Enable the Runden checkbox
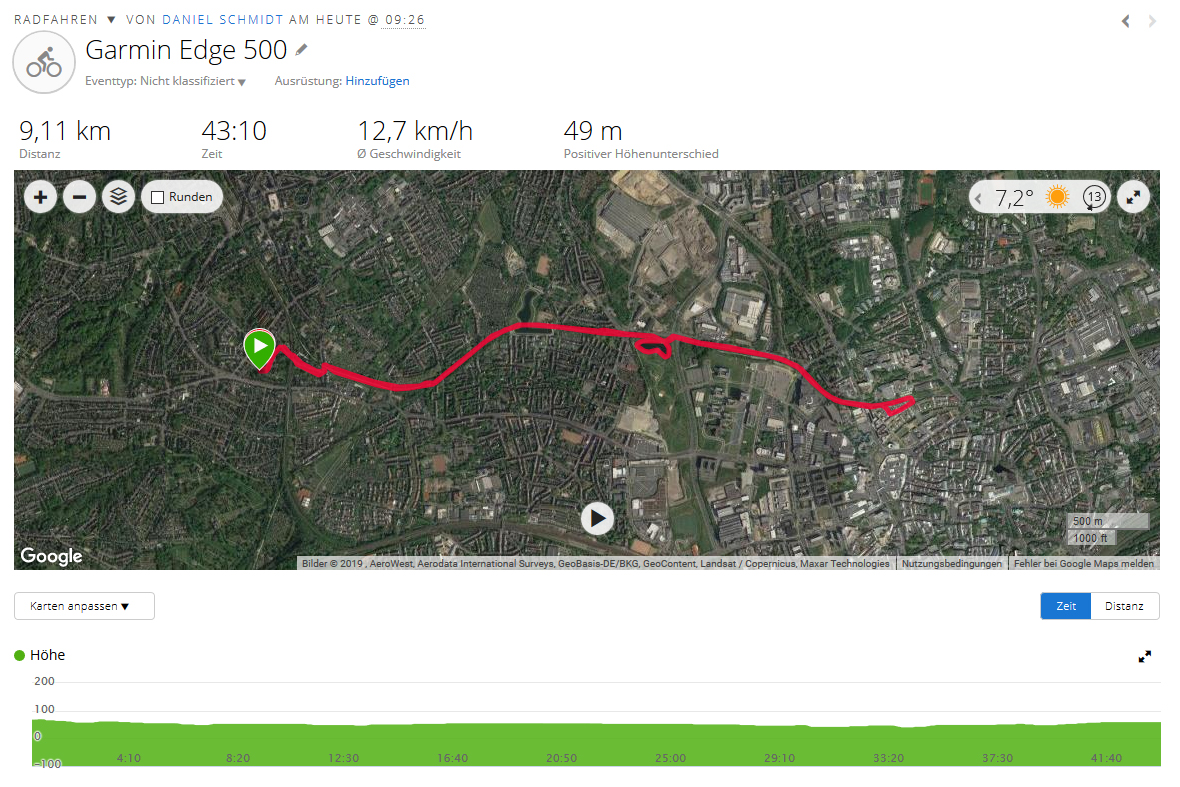The image size is (1180, 787). pos(157,198)
